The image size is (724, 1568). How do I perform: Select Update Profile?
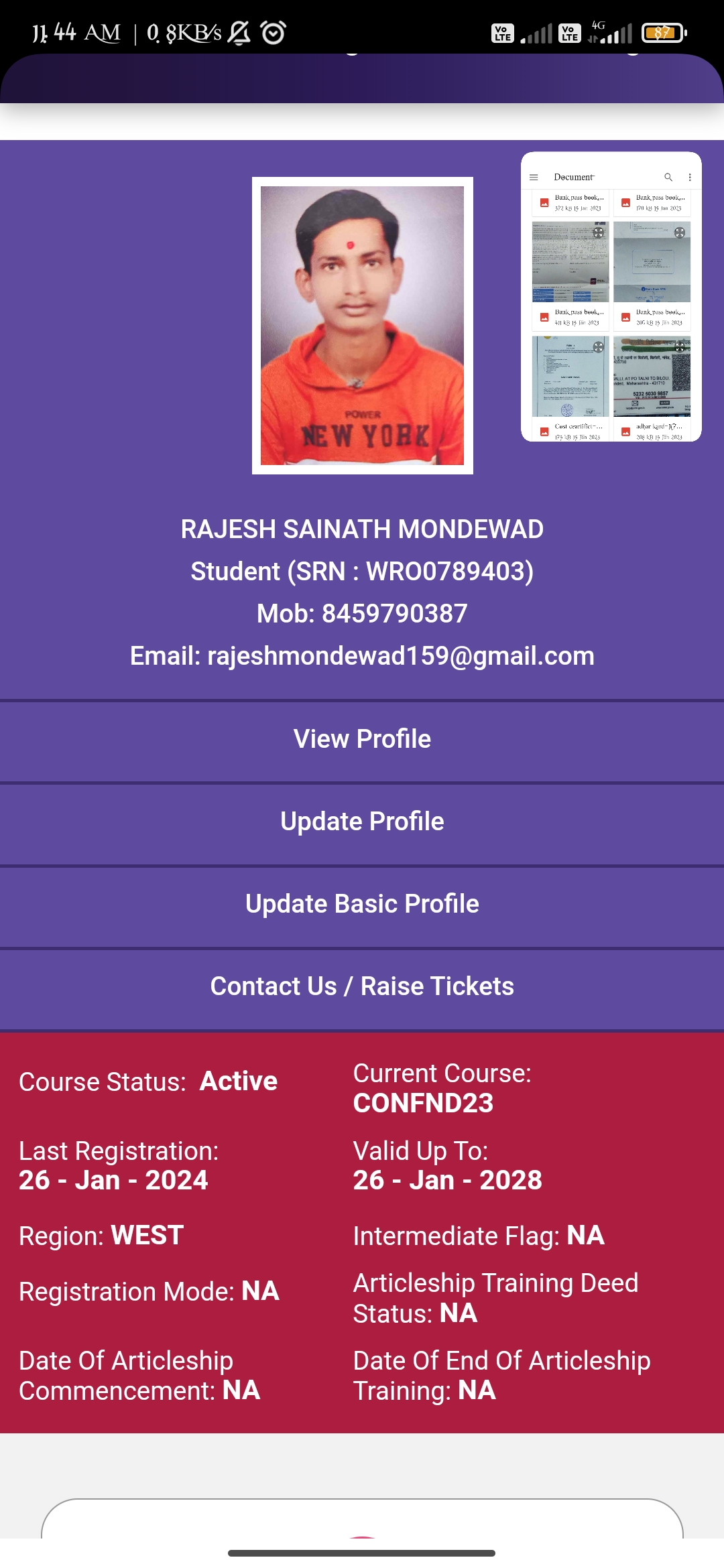pyautogui.click(x=362, y=822)
